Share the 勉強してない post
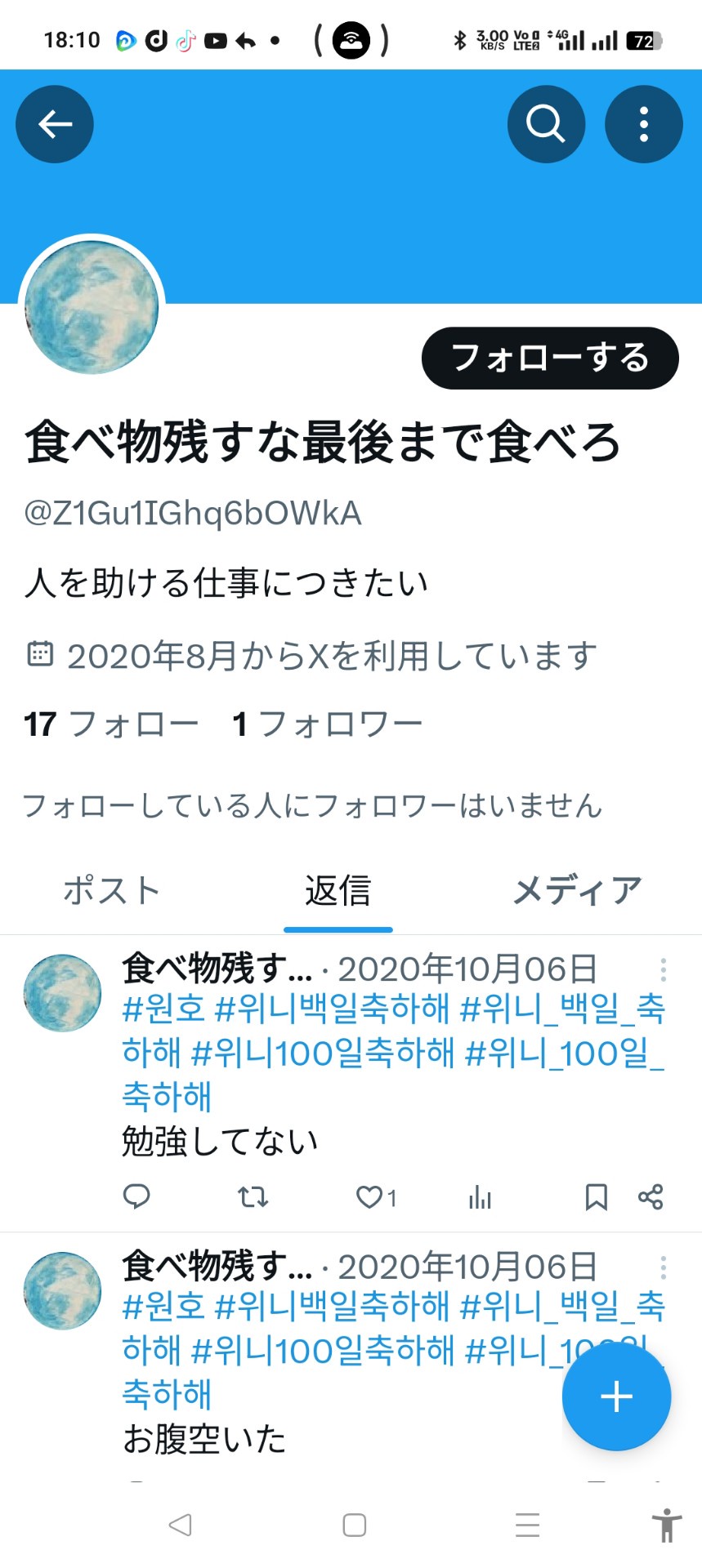The height and width of the screenshot is (1568, 702). [651, 1197]
